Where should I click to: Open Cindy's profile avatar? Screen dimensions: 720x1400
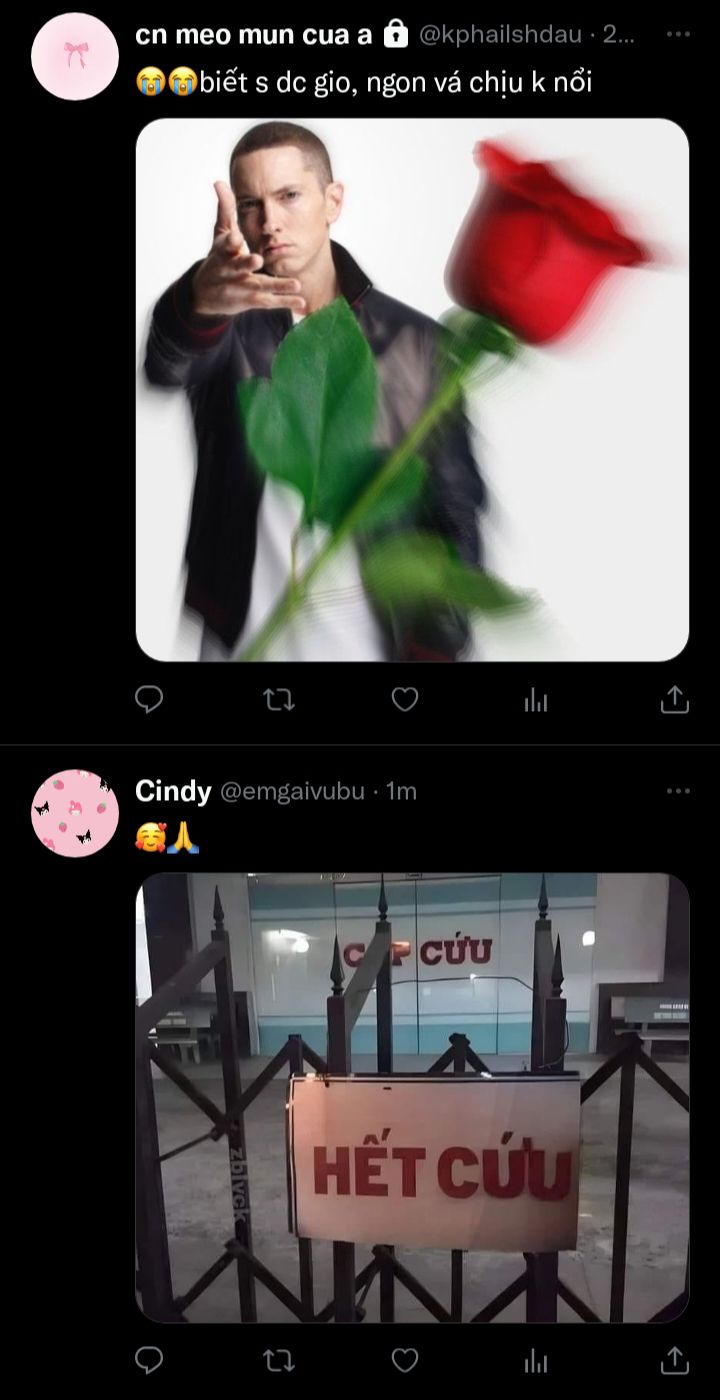pyautogui.click(x=76, y=812)
